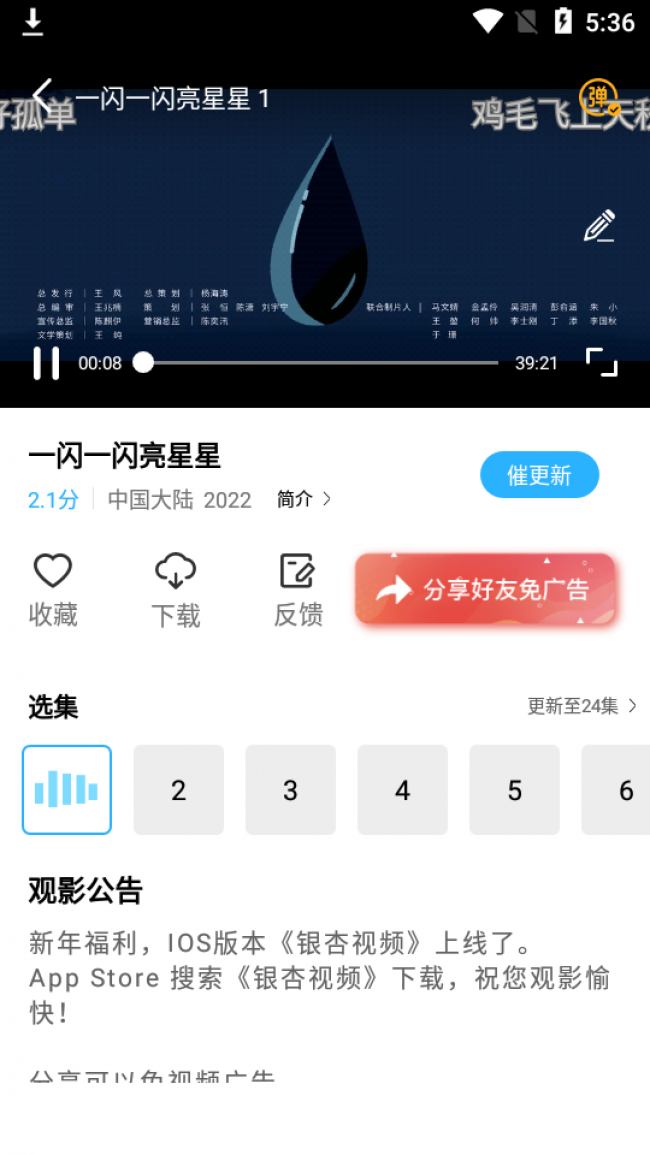Play episode 2
Viewport: 650px width, 1155px height.
[179, 790]
